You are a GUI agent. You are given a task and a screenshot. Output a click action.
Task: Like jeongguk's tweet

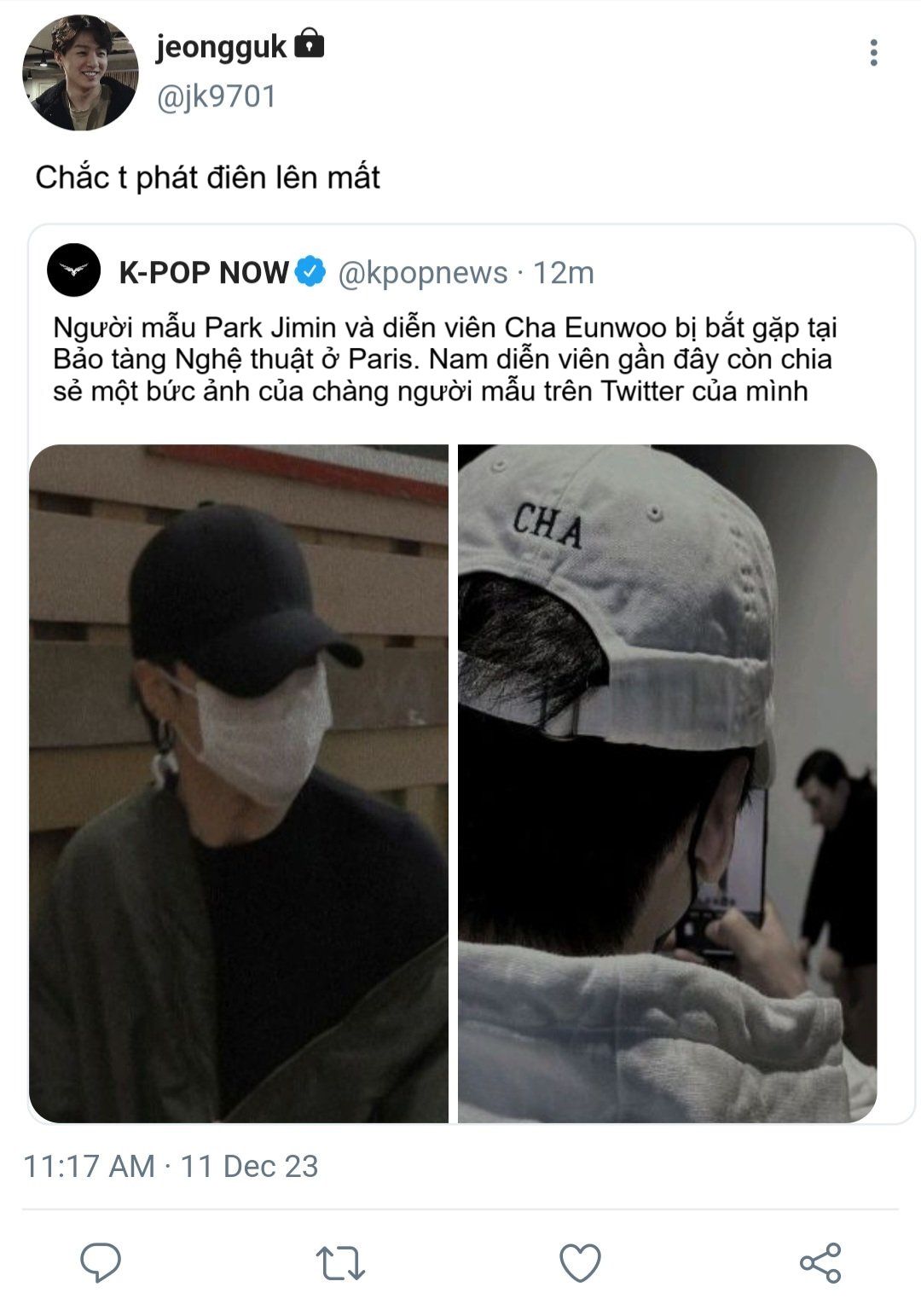(x=580, y=1263)
